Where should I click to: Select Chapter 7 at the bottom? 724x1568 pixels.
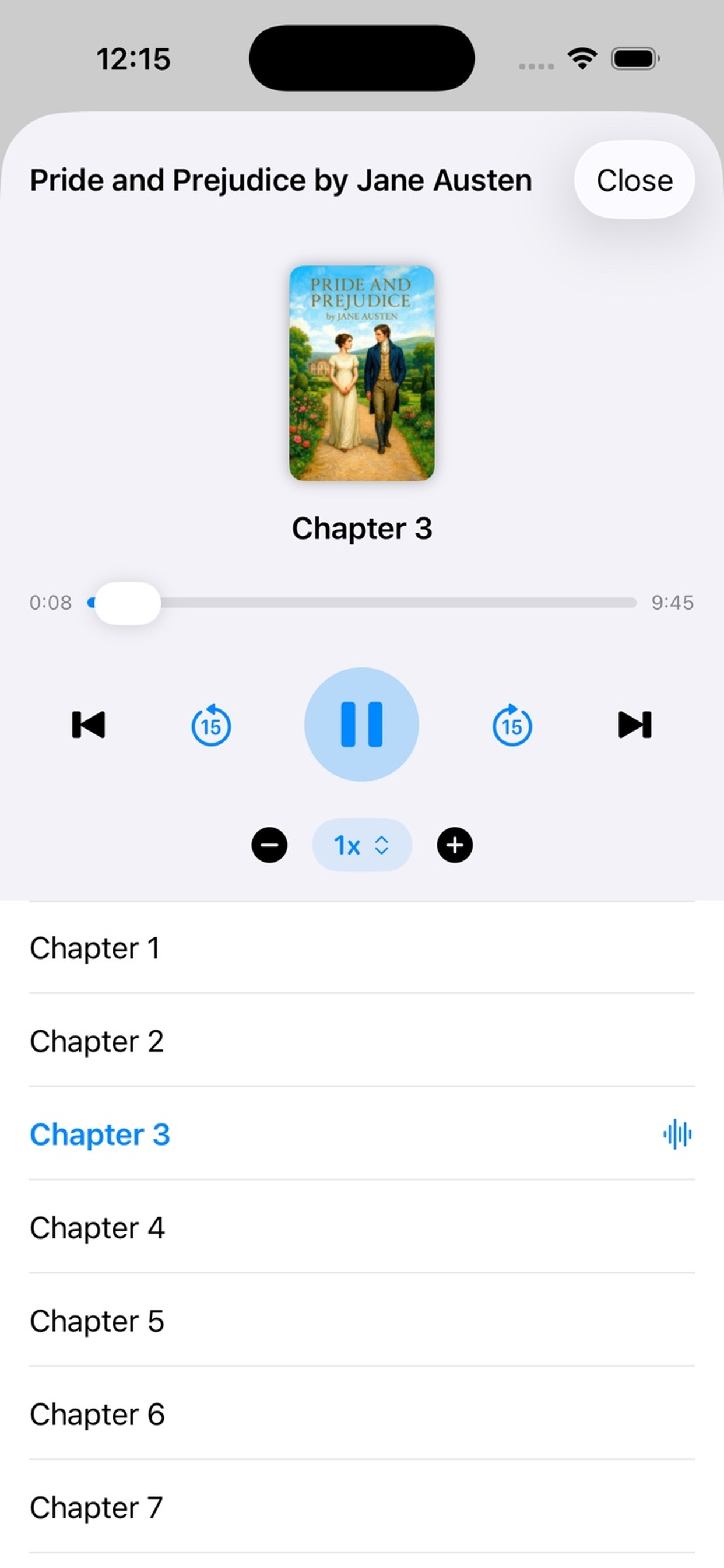point(361,1508)
